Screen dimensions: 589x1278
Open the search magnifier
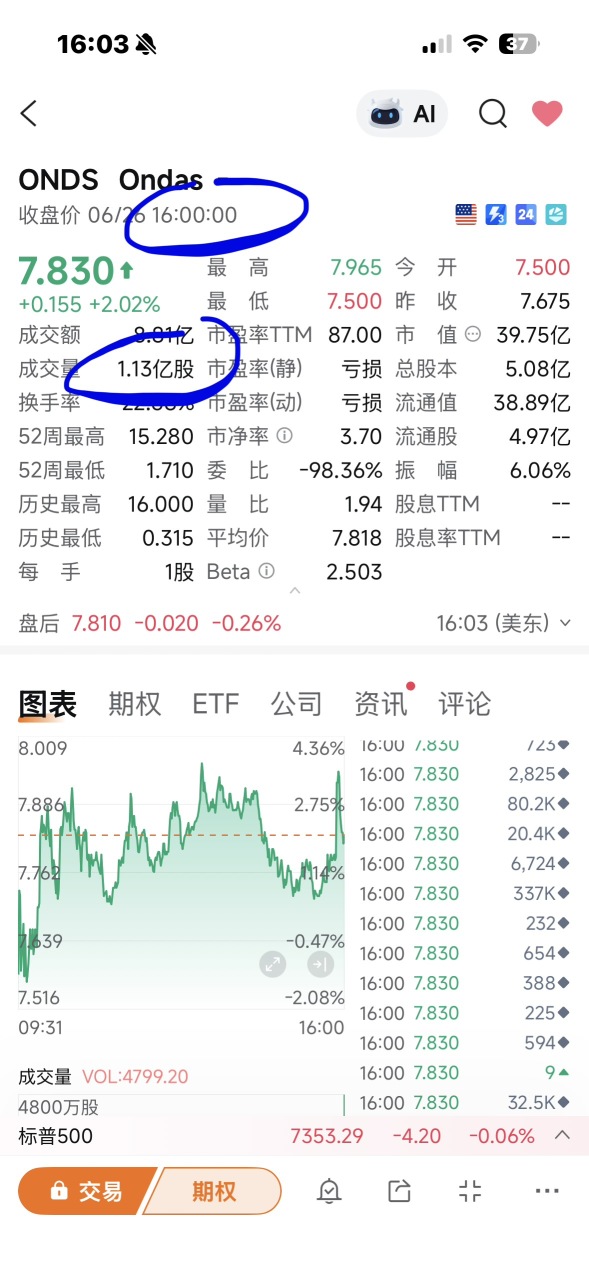tap(493, 114)
